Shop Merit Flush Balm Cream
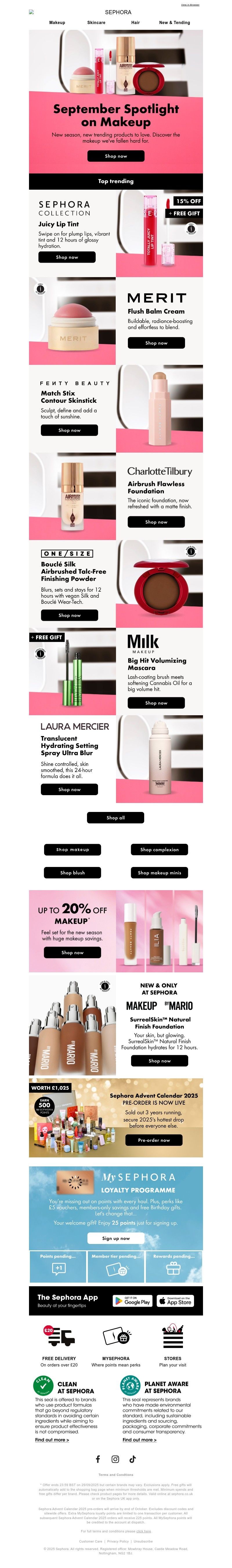 point(156,343)
